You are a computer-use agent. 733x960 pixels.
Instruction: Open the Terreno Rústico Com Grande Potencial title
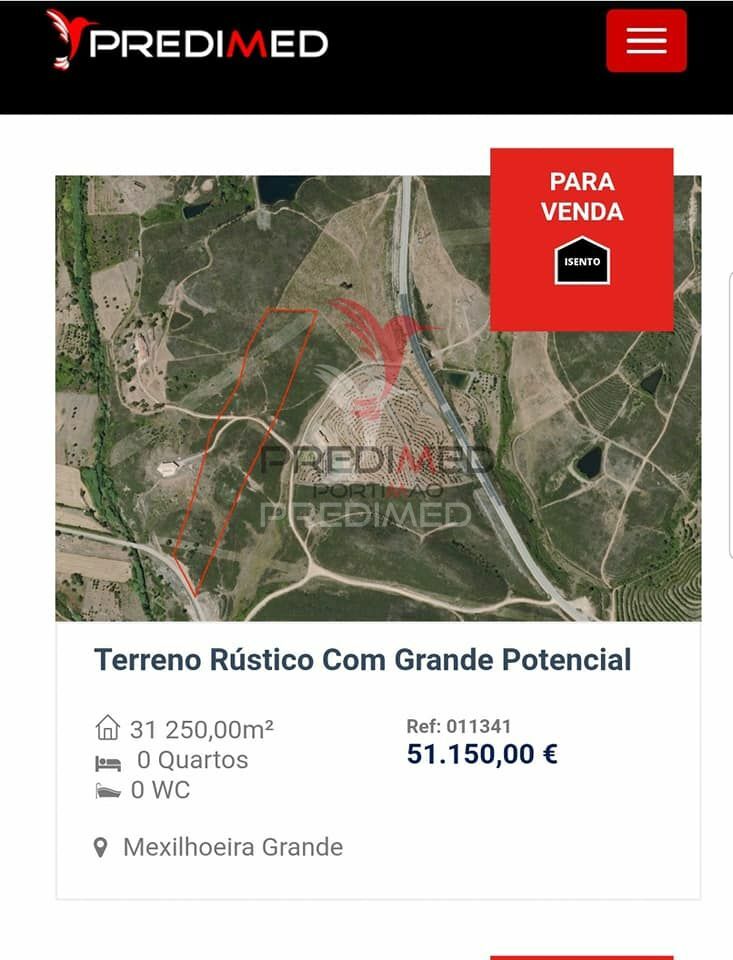(362, 660)
